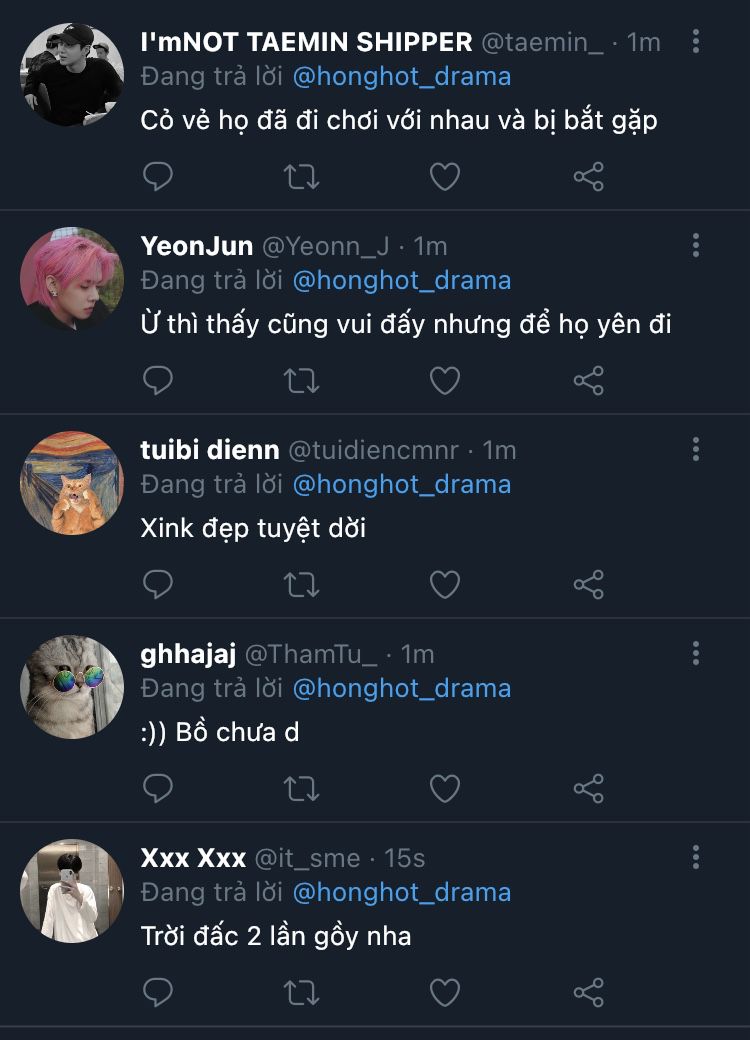Reply to Xxx Xxx's tweet
The width and height of the screenshot is (750, 1040).
click(158, 993)
